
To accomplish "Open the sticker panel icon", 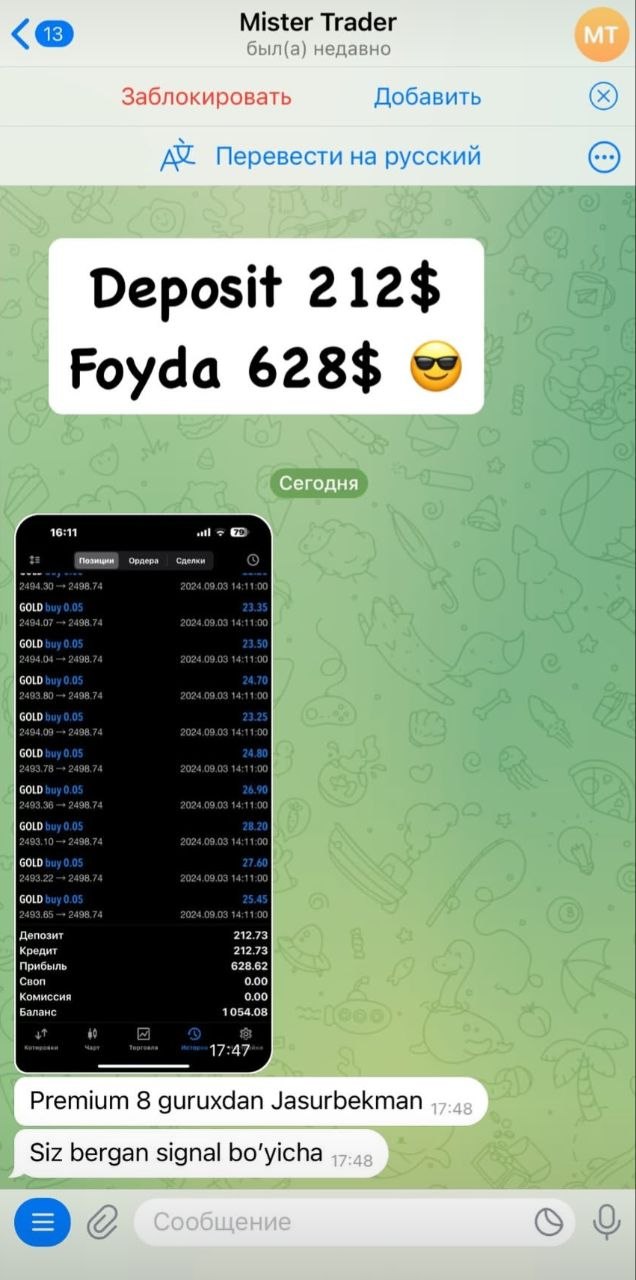I will pos(548,1222).
